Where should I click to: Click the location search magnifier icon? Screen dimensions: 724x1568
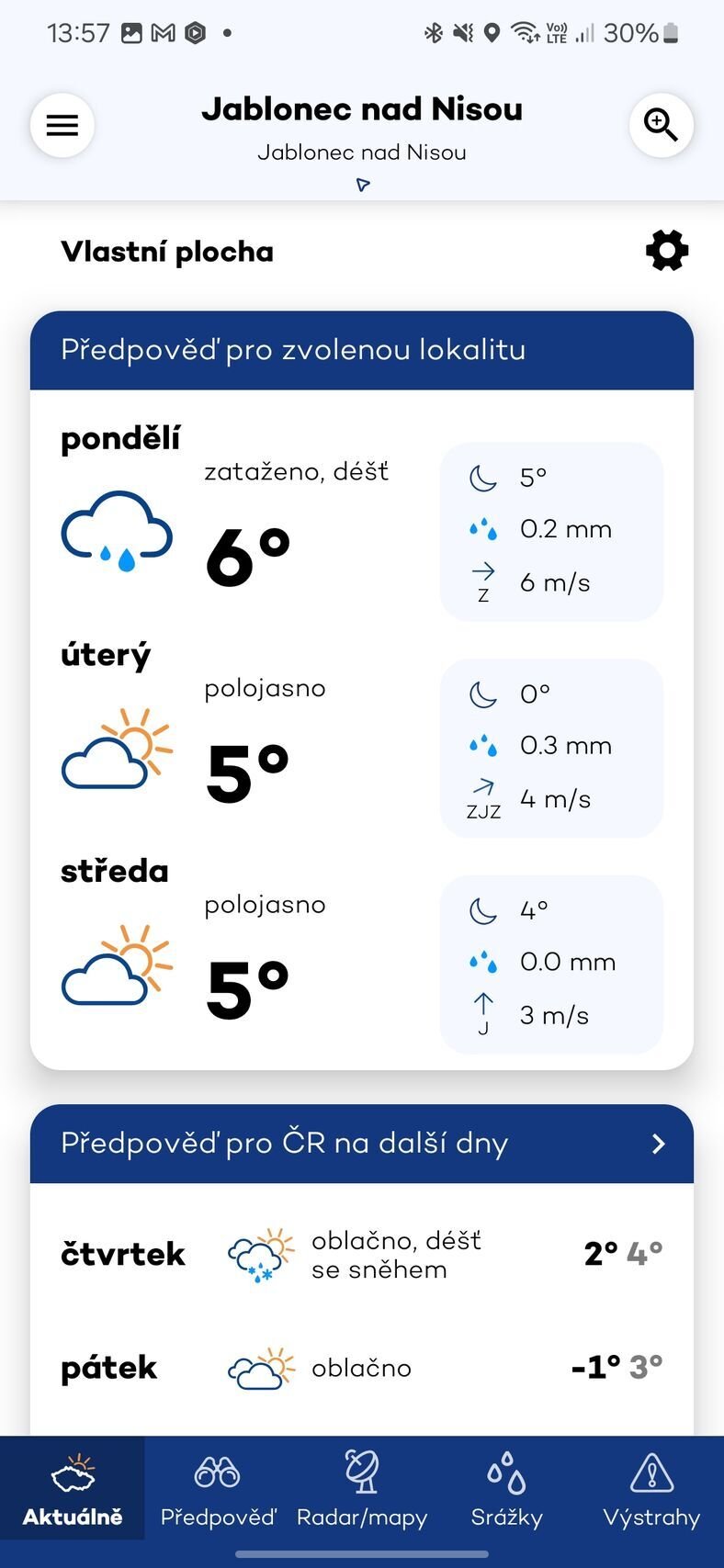pyautogui.click(x=661, y=125)
